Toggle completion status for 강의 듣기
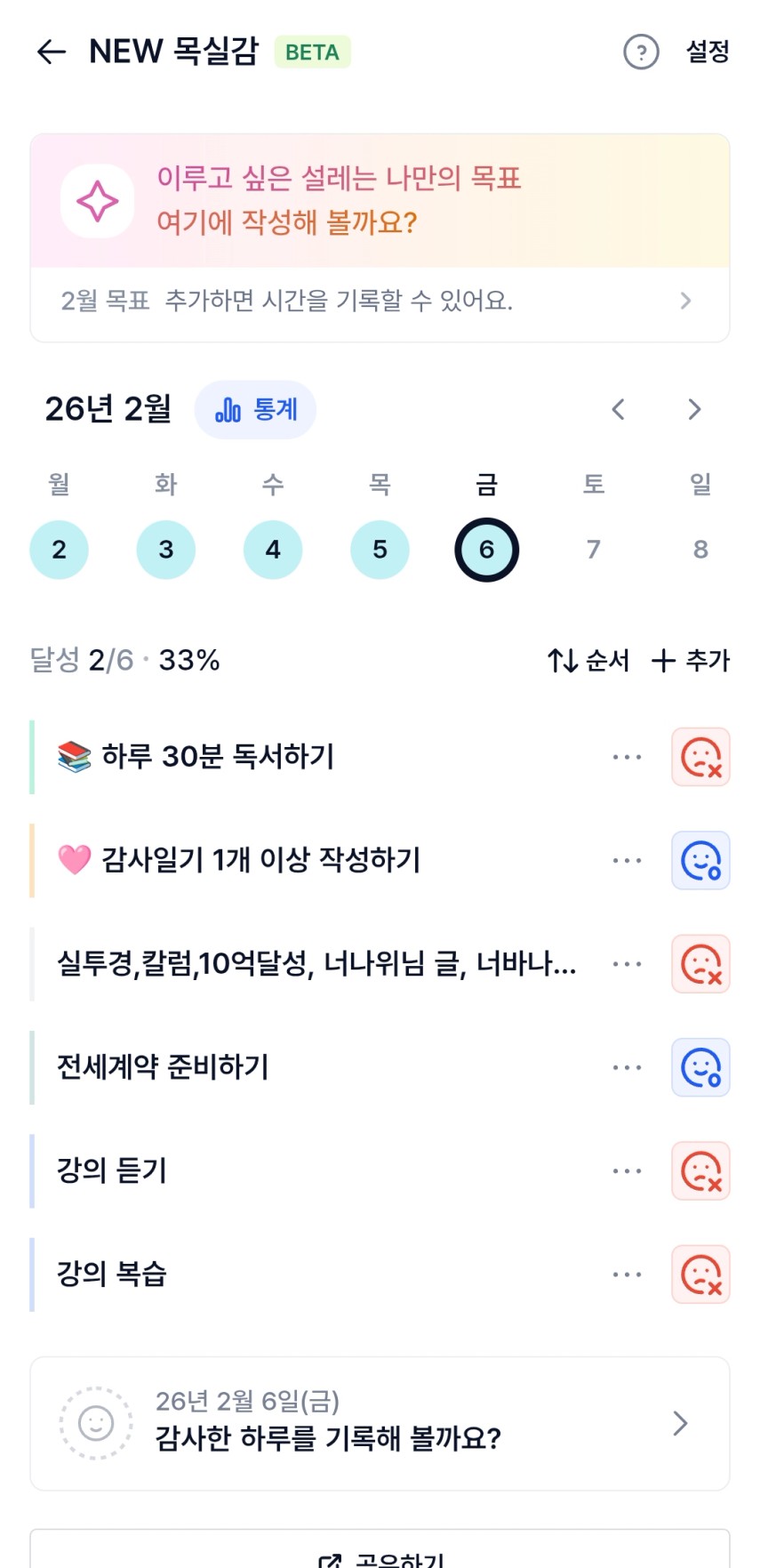The height and width of the screenshot is (1568, 760). click(700, 1171)
